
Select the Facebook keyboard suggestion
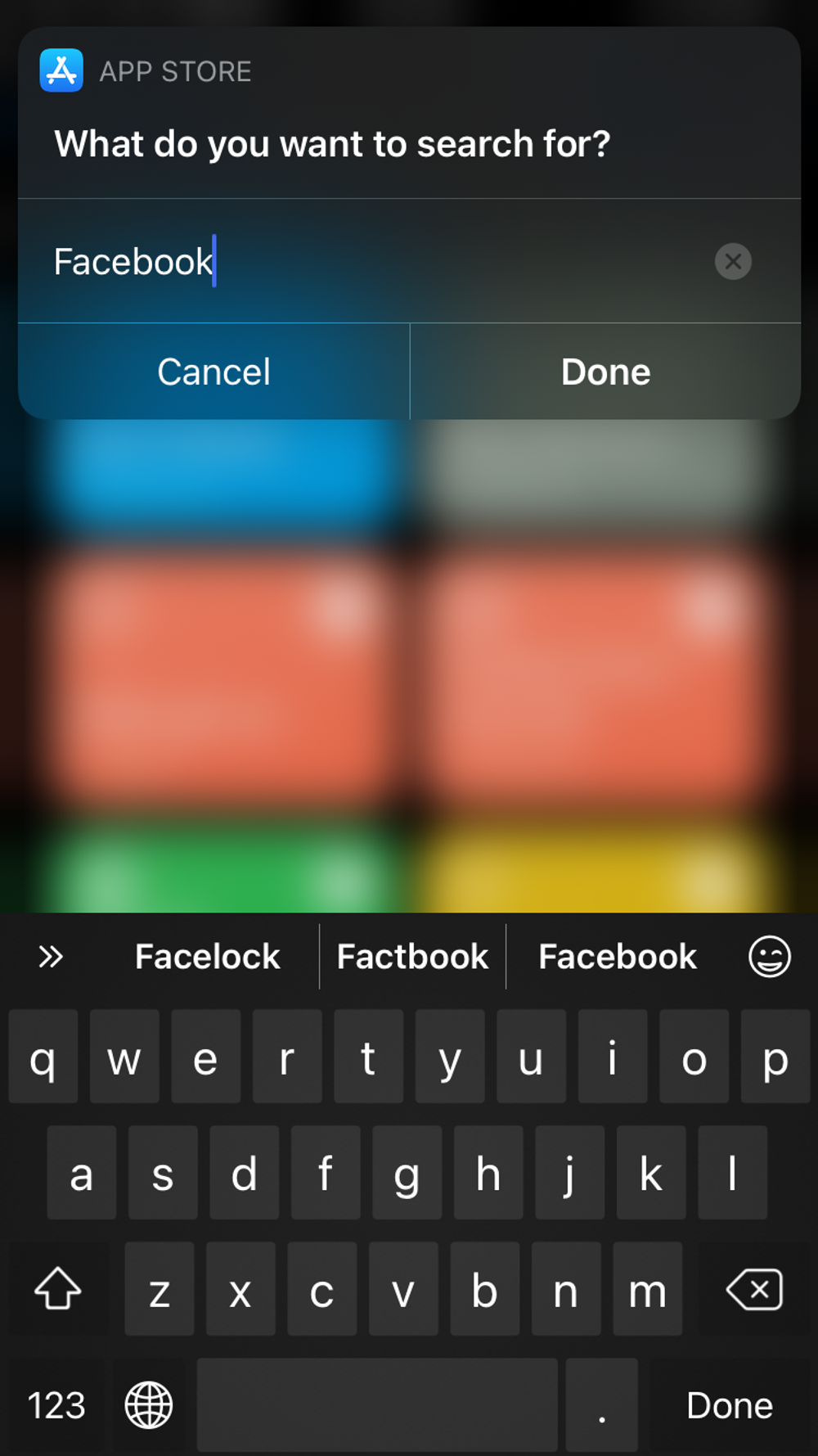(618, 957)
